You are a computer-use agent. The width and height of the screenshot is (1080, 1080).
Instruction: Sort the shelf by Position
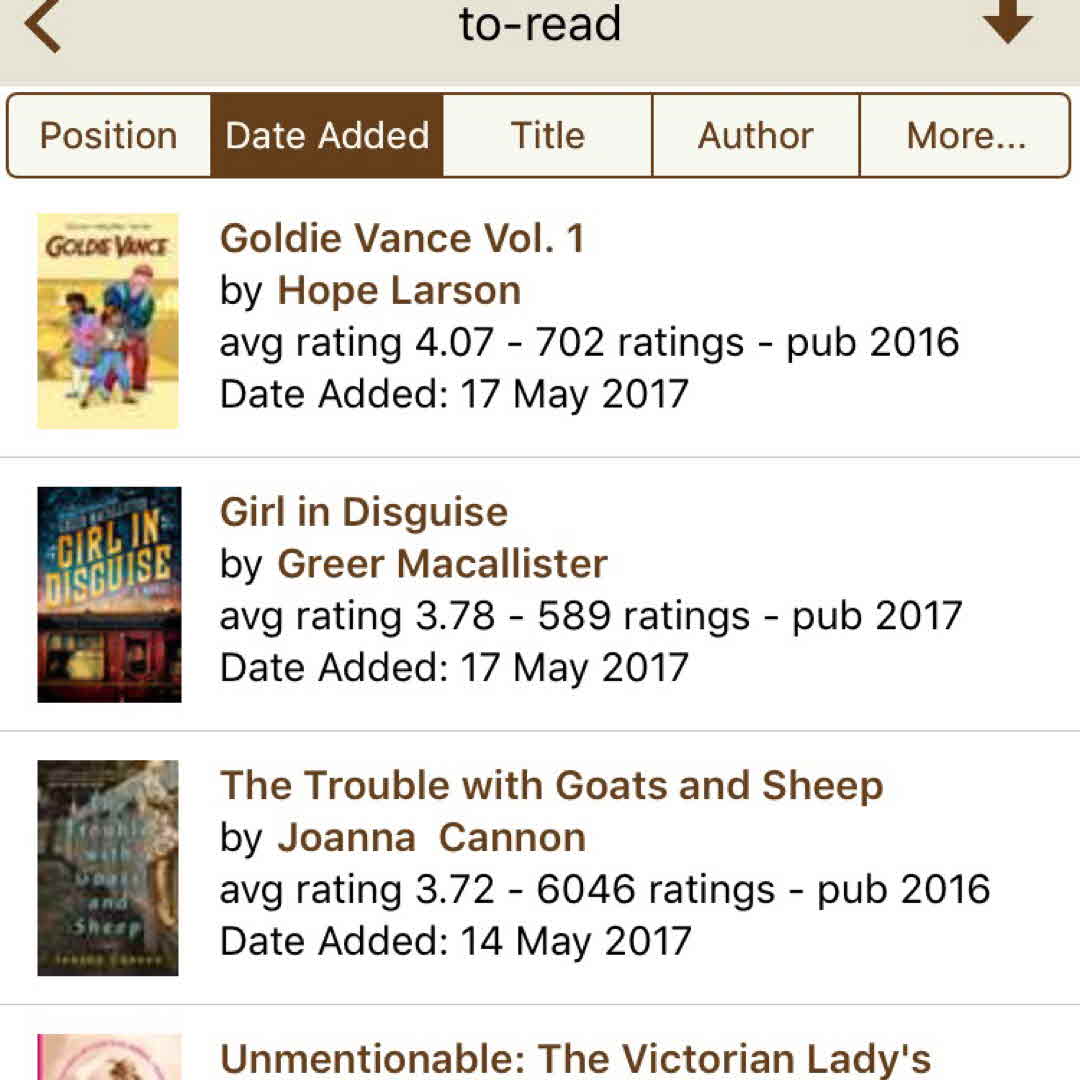click(109, 136)
